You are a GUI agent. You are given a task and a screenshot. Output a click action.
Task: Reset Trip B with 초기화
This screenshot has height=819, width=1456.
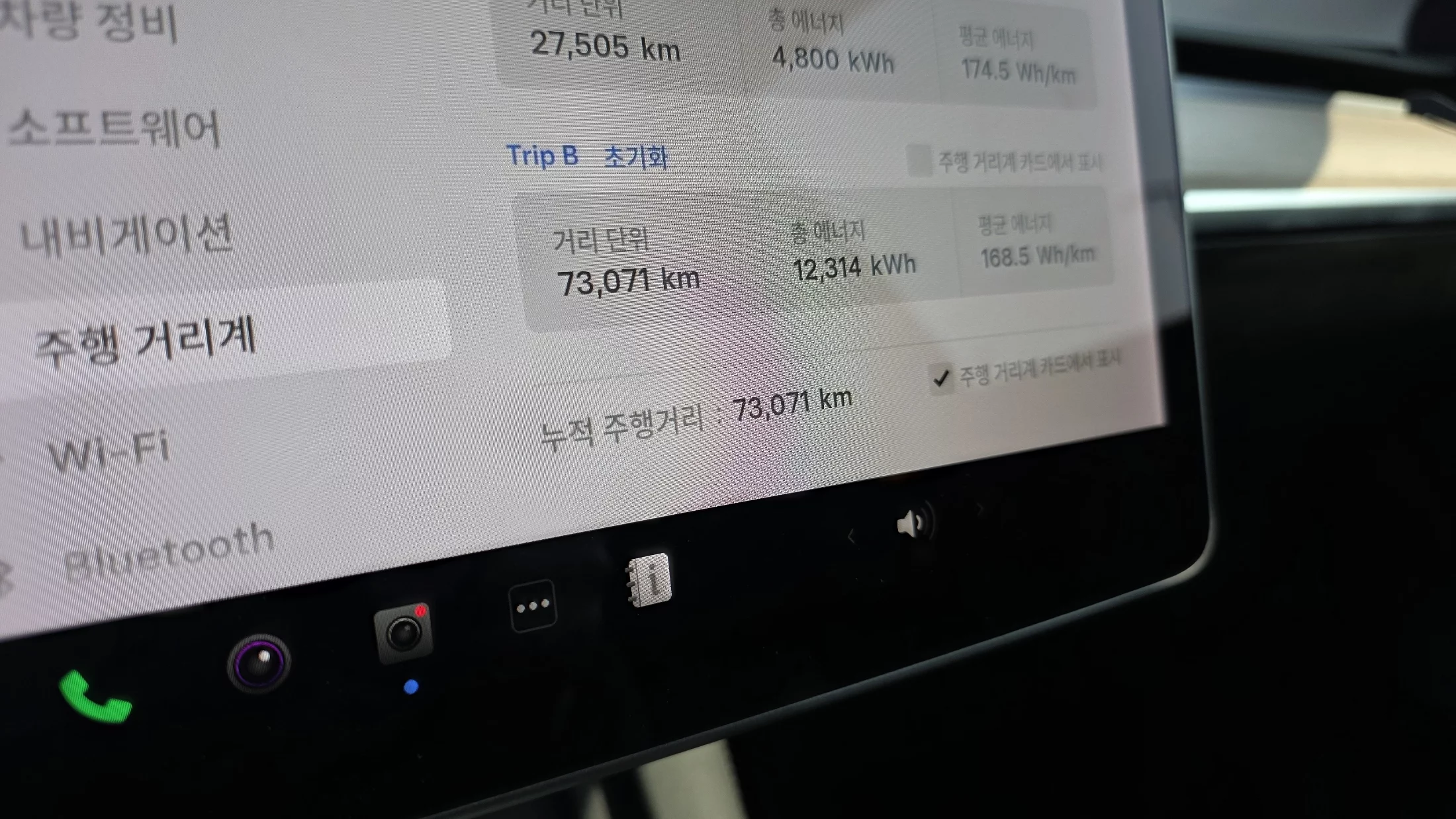(x=636, y=157)
